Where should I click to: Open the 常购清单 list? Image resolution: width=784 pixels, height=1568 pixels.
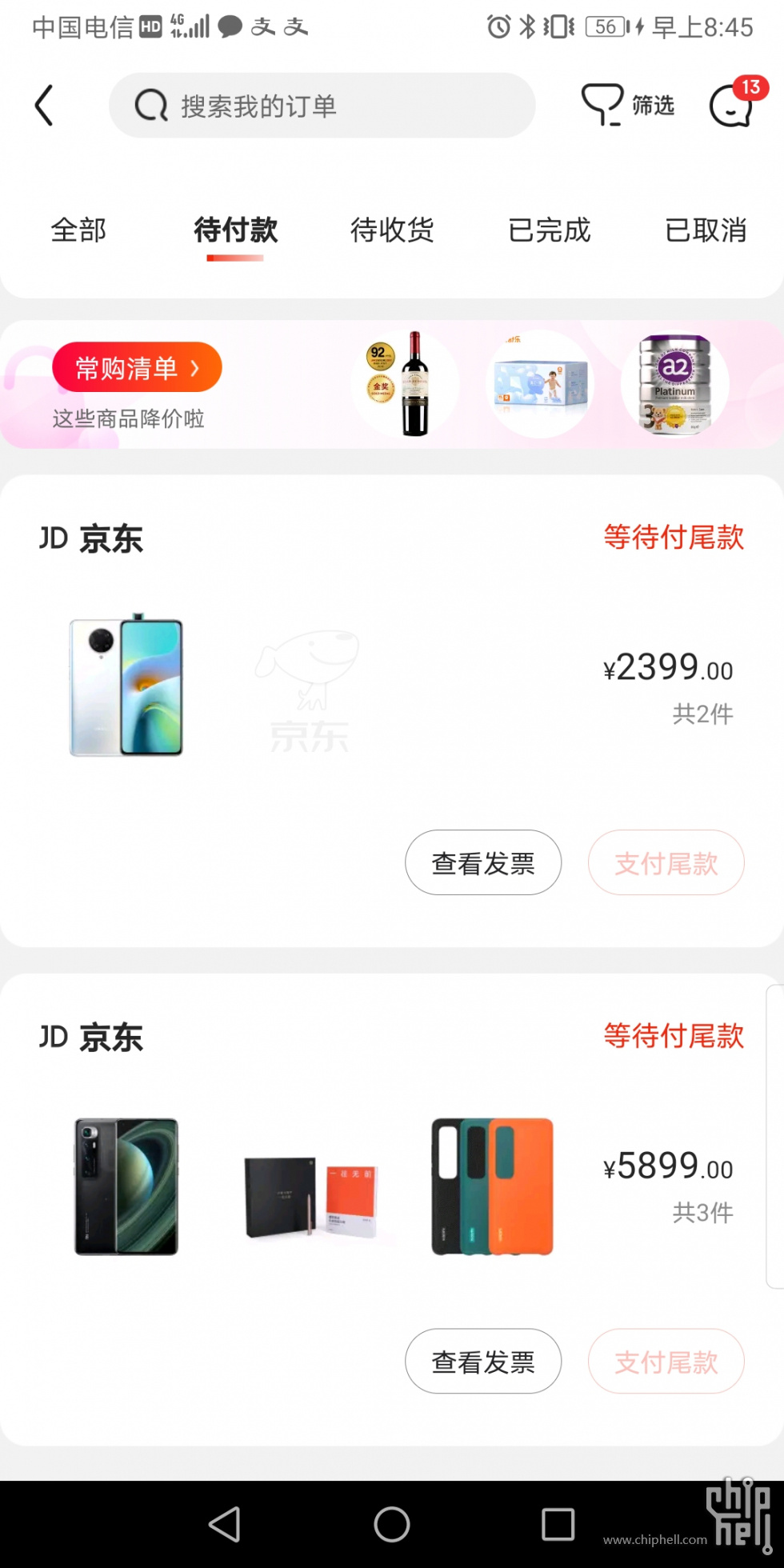click(137, 368)
